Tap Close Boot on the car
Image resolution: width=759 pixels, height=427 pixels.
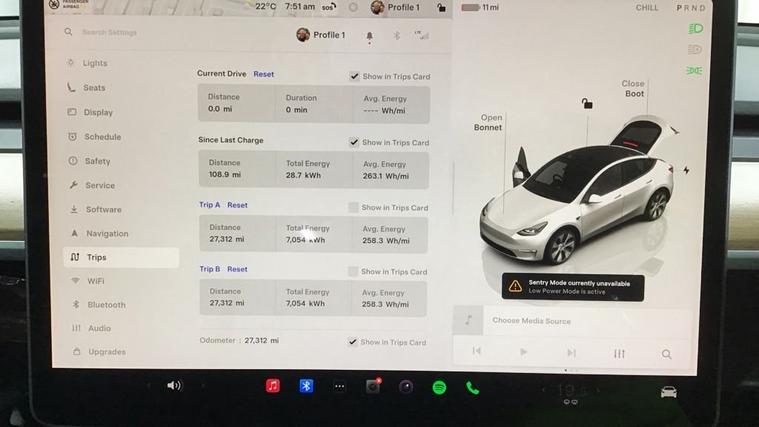[x=633, y=89]
